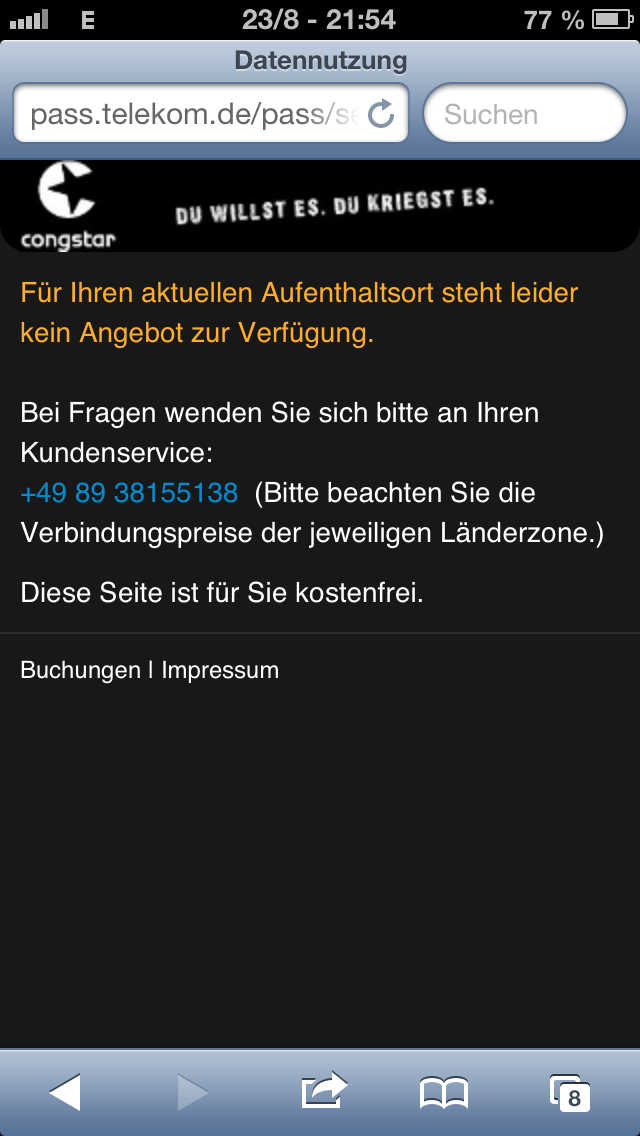Open the bookmarks book icon
This screenshot has width=640, height=1136.
coord(444,1093)
